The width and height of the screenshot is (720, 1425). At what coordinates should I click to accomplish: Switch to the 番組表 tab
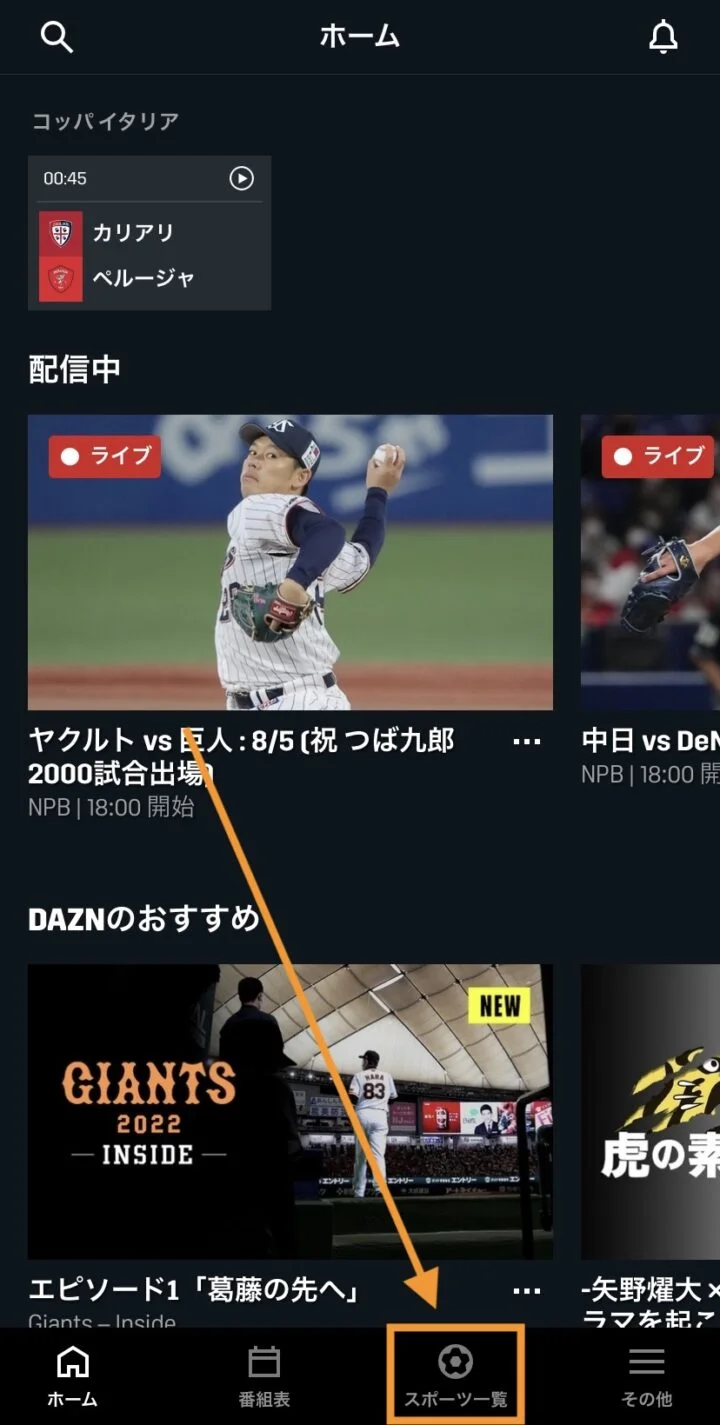[x=264, y=1376]
